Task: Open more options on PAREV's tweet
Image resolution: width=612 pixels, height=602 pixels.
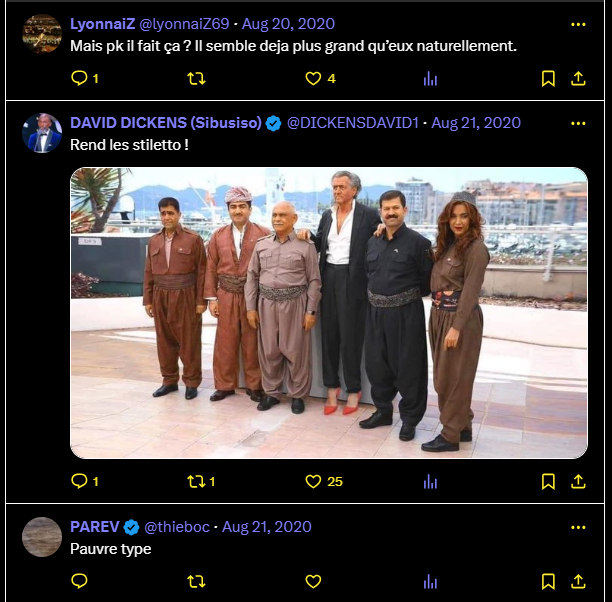Action: (578, 526)
